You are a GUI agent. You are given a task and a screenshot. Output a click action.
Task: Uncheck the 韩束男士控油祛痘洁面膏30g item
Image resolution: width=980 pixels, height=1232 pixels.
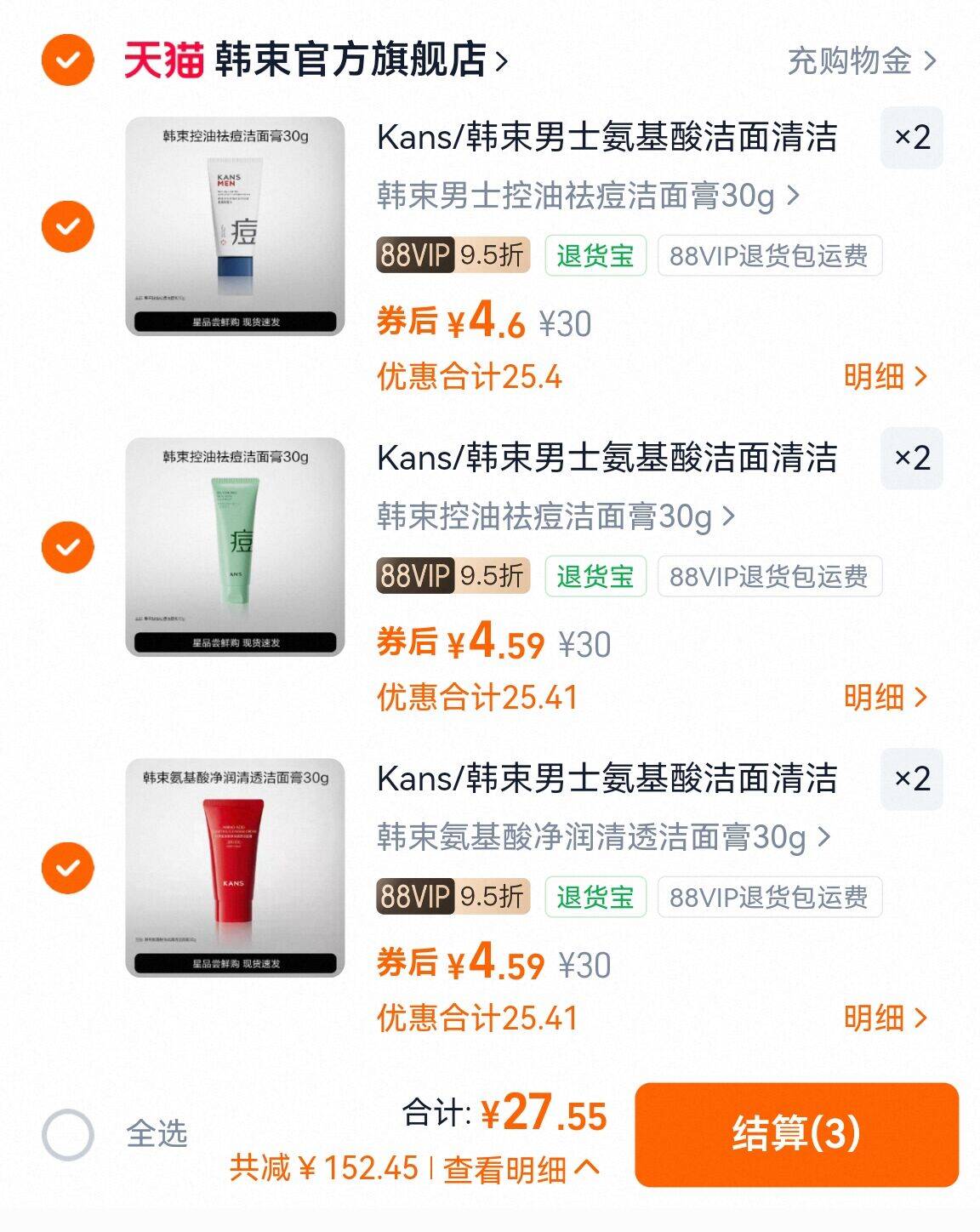pyautogui.click(x=67, y=226)
